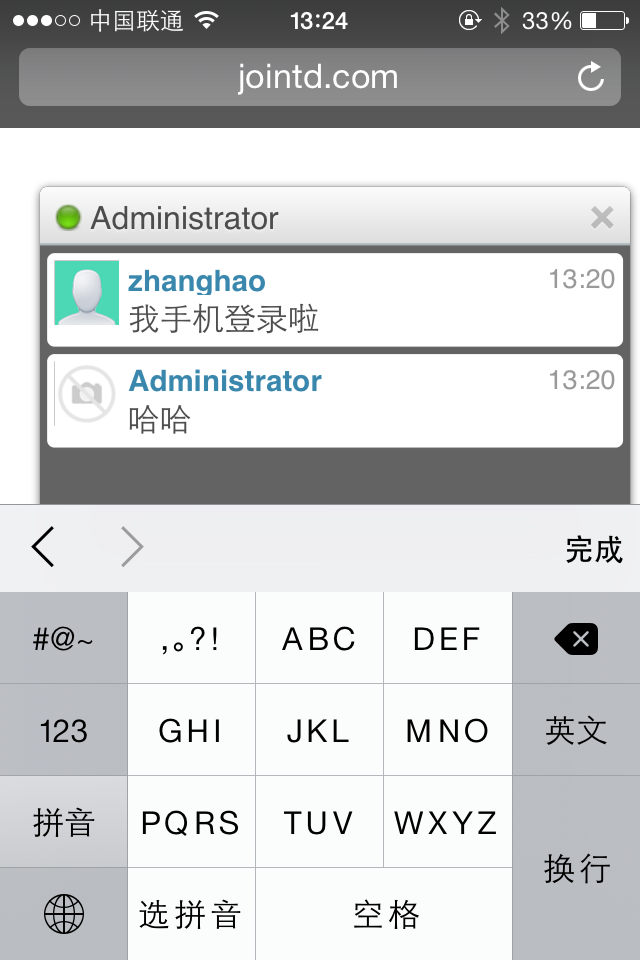Tap 完成 to dismiss the keyboard
The width and height of the screenshot is (640, 960).
594,549
